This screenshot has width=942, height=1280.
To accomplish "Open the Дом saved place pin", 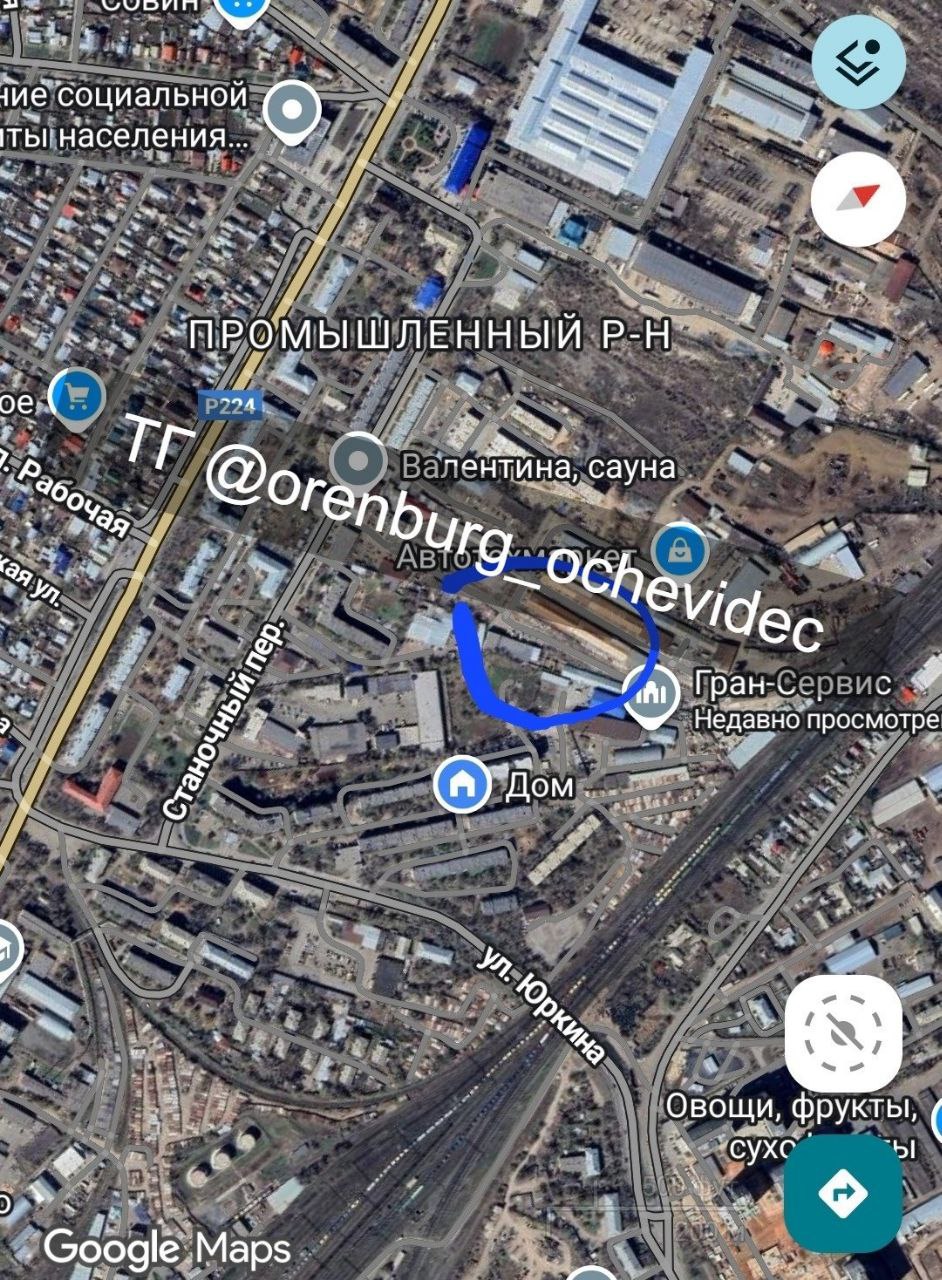I will point(461,784).
